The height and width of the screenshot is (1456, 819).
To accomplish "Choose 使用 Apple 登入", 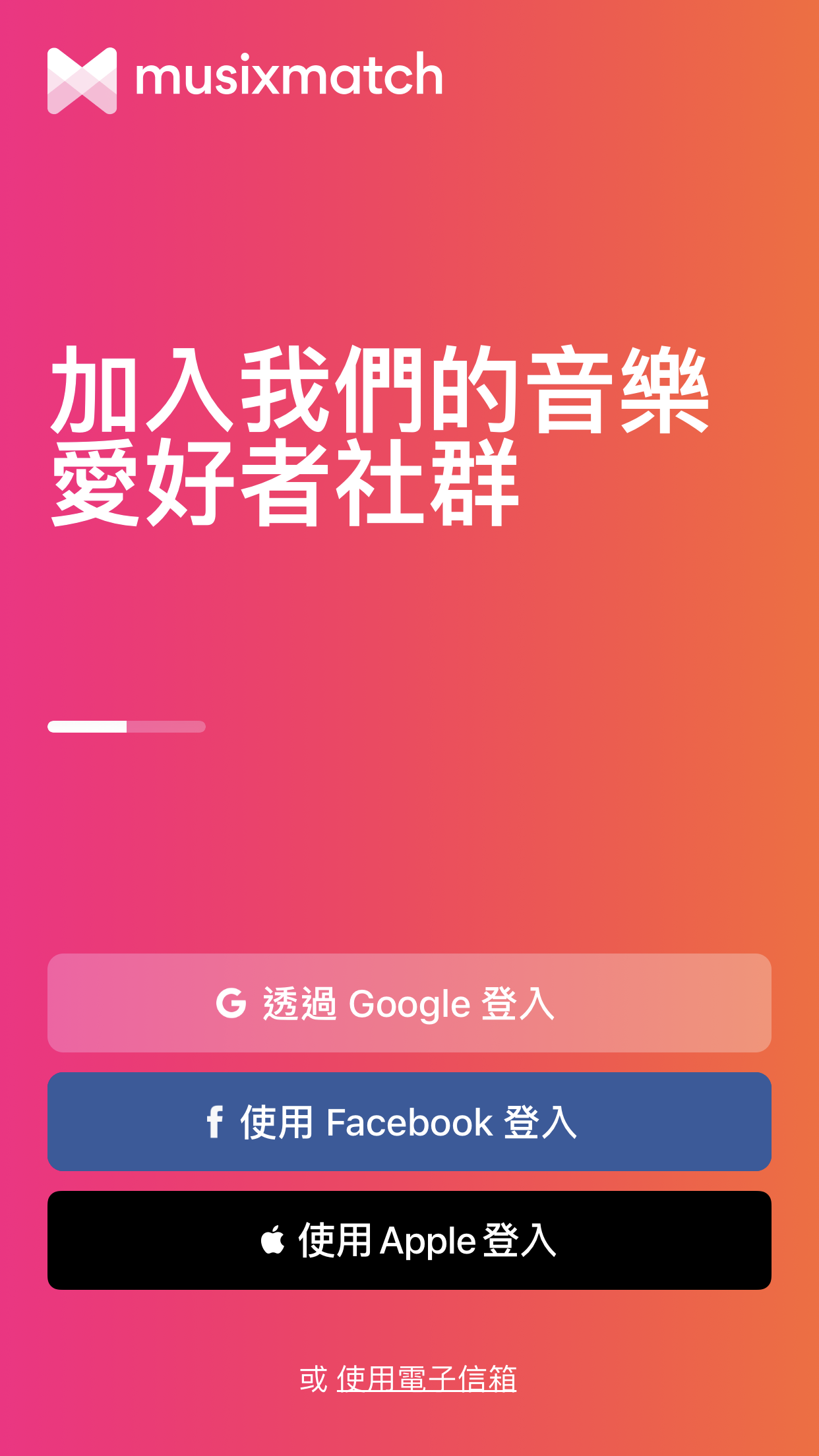I will tap(409, 1240).
